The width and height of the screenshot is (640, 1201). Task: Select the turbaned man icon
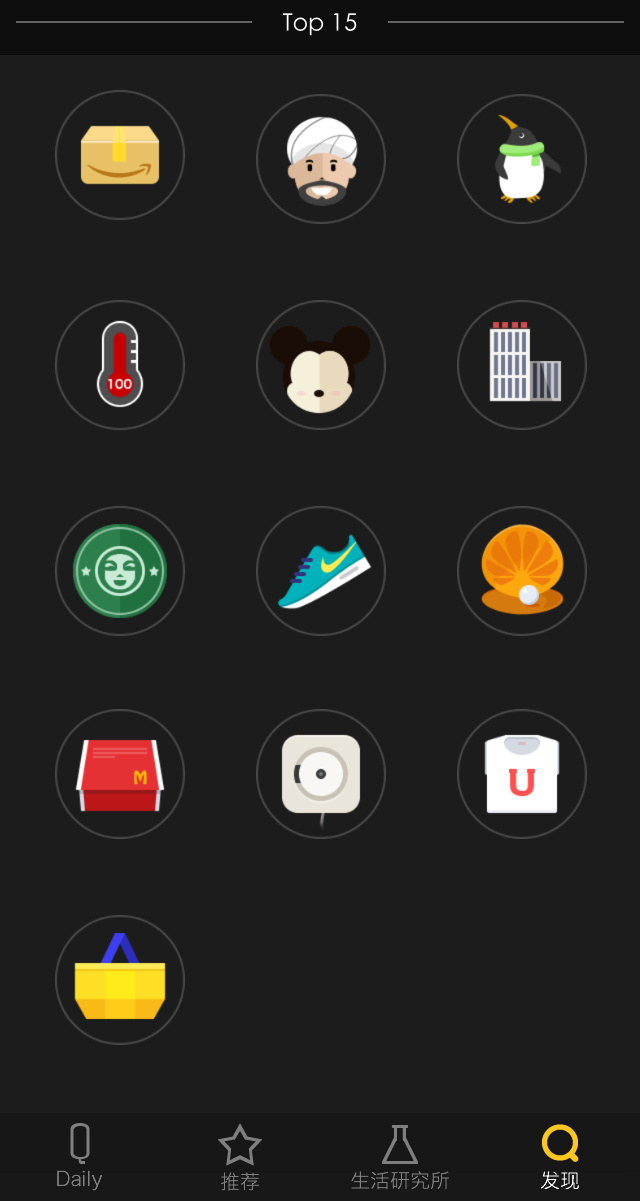coord(321,159)
